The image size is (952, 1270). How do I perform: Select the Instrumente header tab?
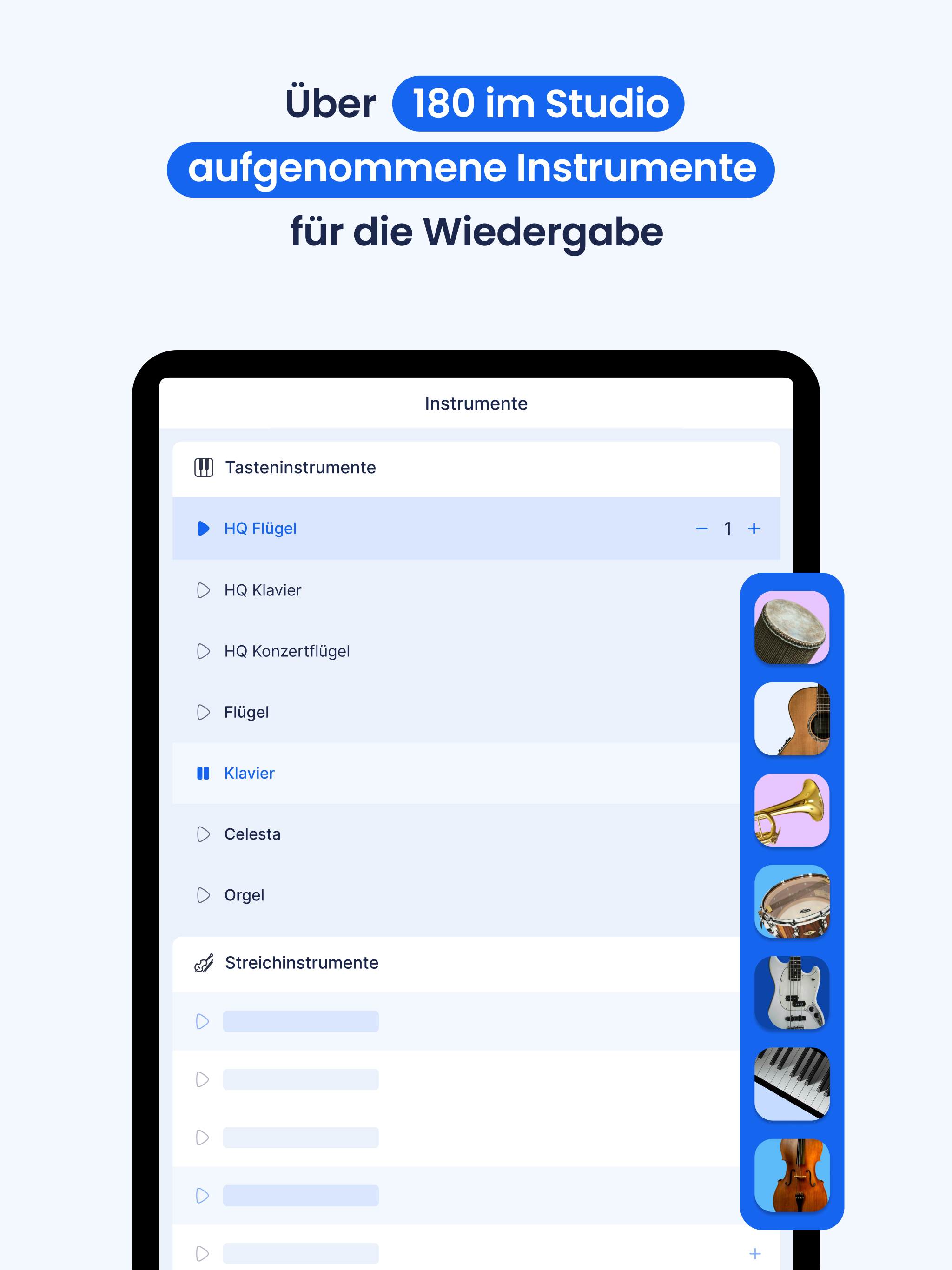pyautogui.click(x=476, y=403)
